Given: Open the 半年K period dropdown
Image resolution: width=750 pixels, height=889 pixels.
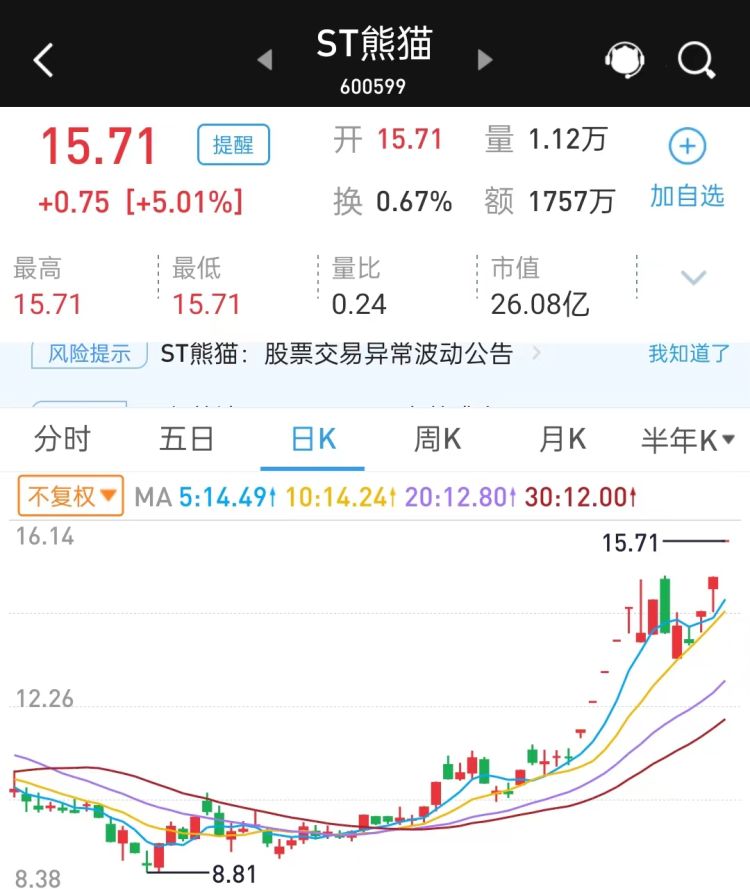Looking at the screenshot, I should (x=688, y=440).
